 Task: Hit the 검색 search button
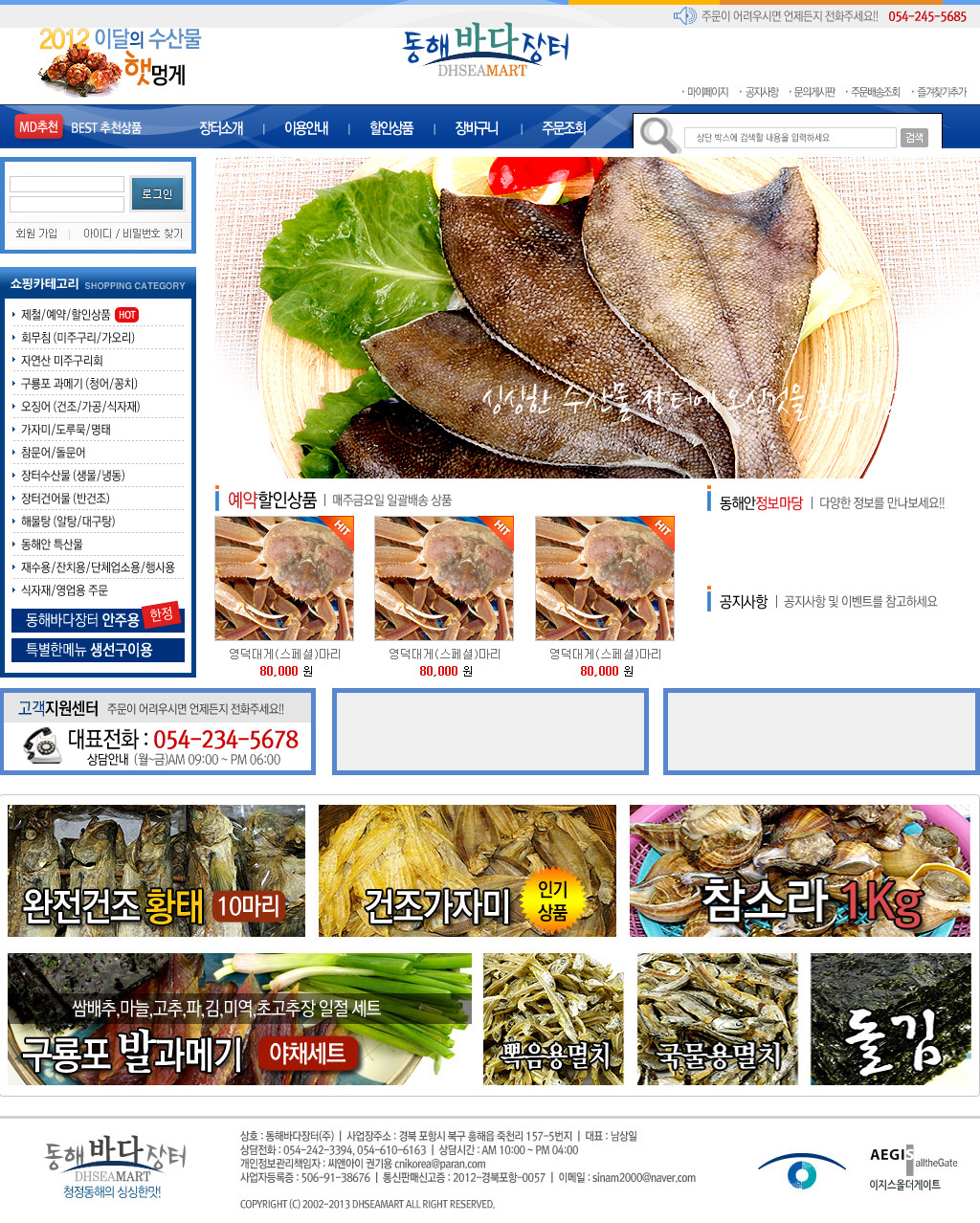(x=914, y=138)
